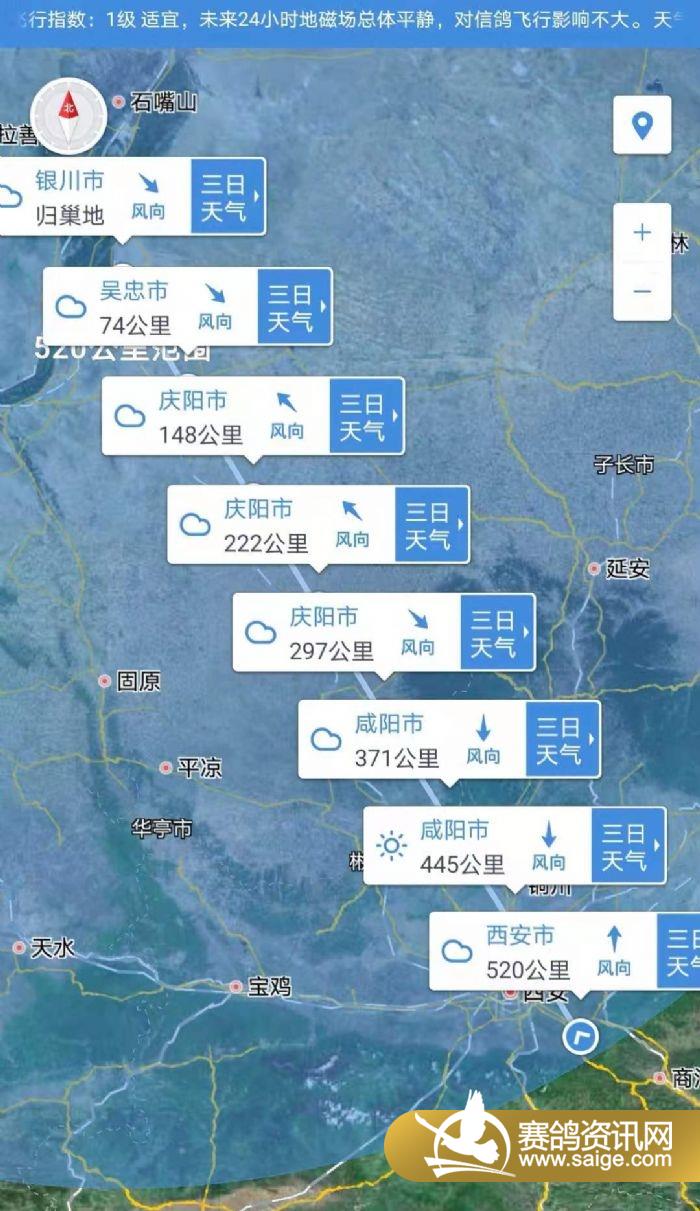The width and height of the screenshot is (700, 1211).
Task: View 三日天气 for 庆阳市 148公里
Action: pos(366,416)
